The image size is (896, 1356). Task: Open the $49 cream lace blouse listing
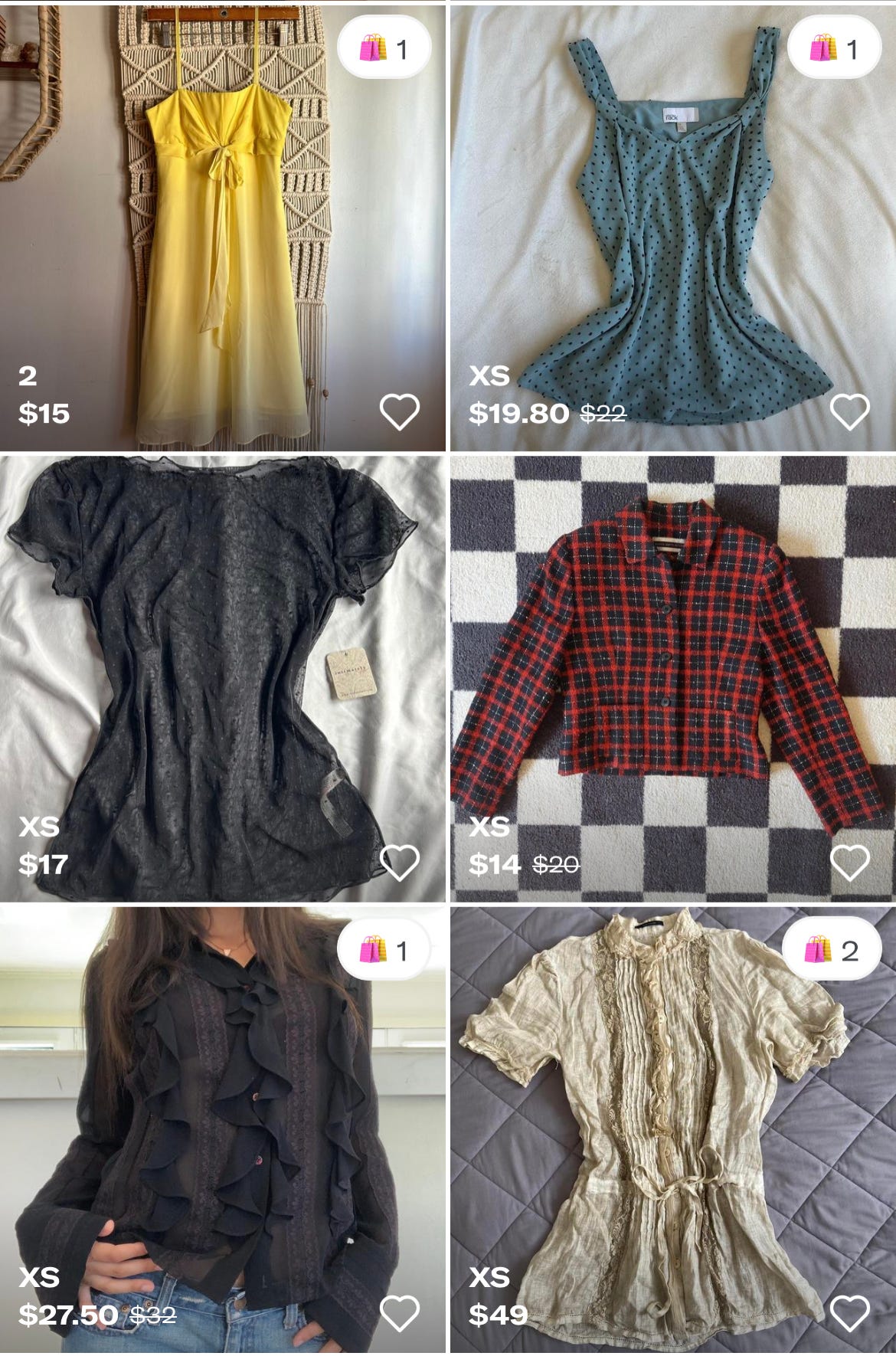(672, 1126)
